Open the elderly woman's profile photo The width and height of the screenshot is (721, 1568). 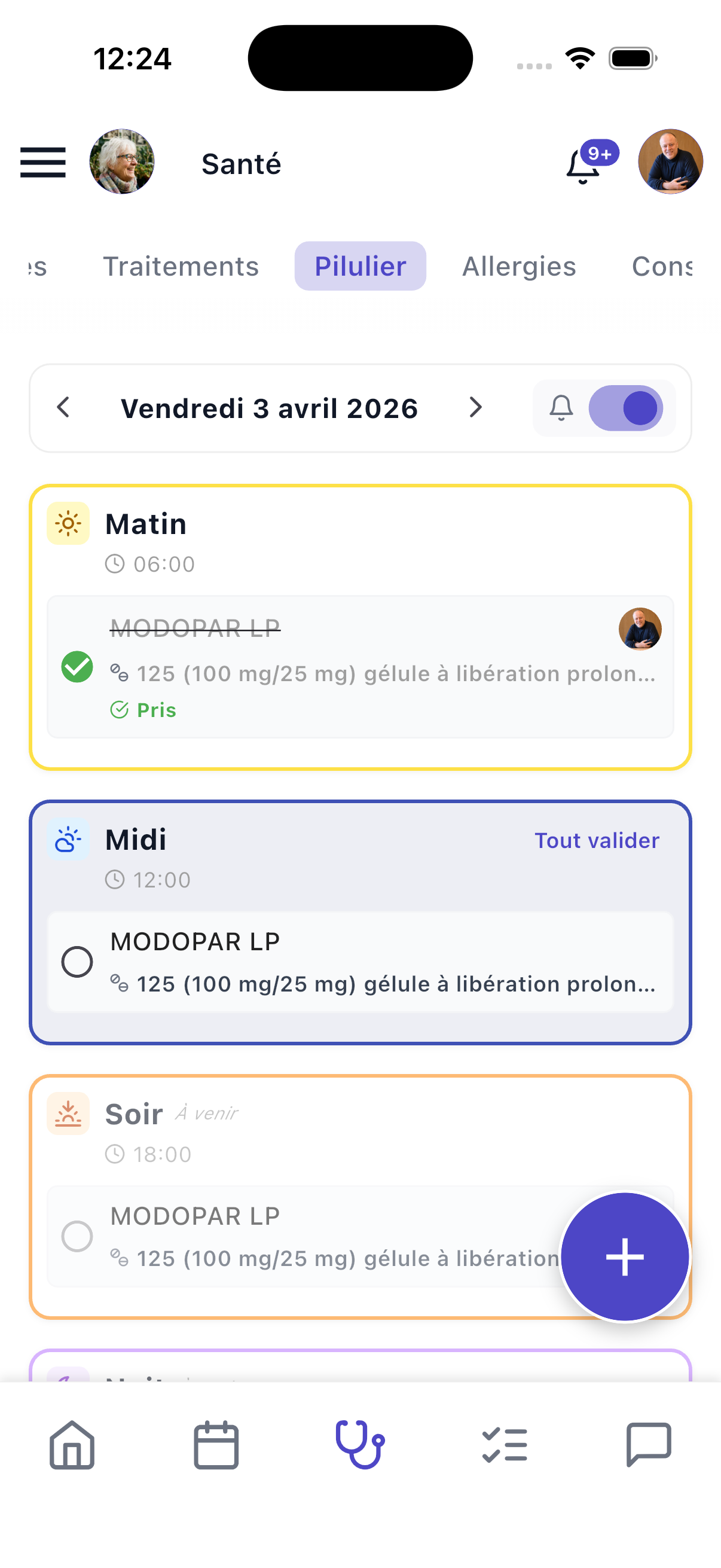122,161
